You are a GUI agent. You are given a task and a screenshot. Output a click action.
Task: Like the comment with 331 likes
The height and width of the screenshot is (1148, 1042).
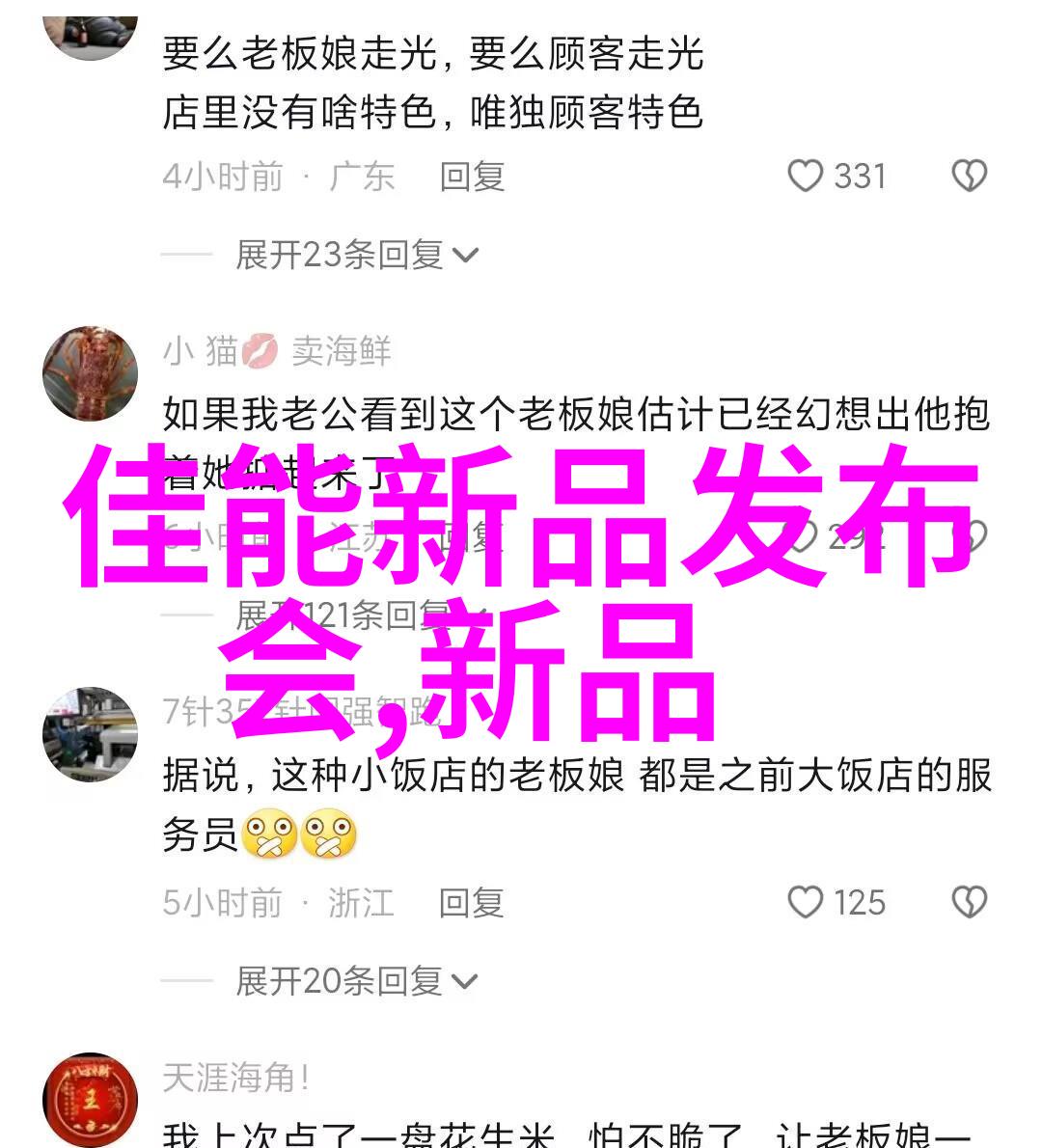pos(806,177)
